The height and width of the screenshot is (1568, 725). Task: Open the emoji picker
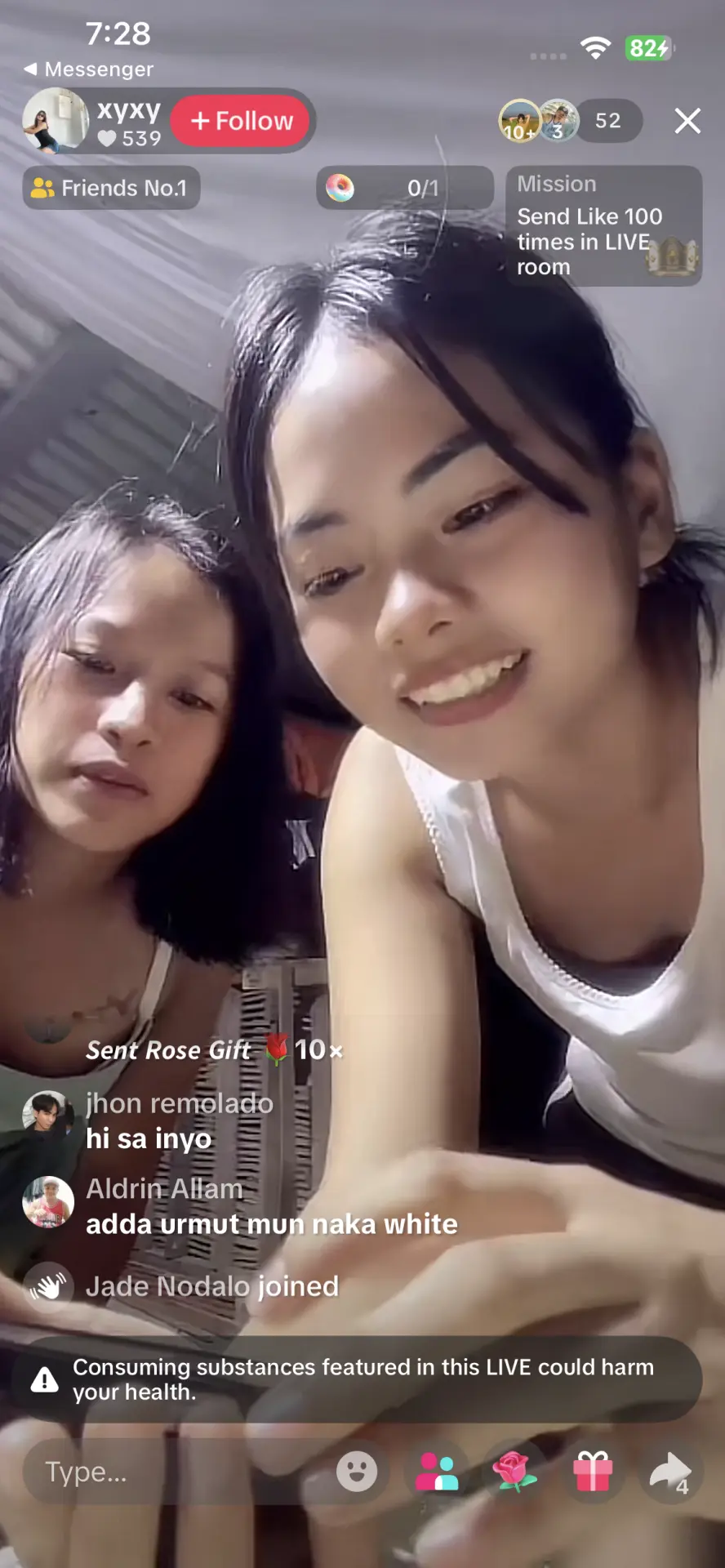(x=357, y=1472)
